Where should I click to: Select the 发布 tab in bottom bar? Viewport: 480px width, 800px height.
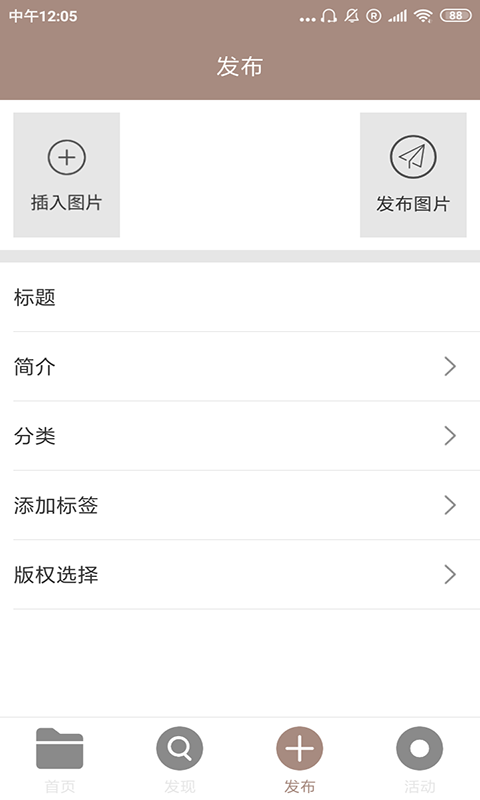point(299,760)
